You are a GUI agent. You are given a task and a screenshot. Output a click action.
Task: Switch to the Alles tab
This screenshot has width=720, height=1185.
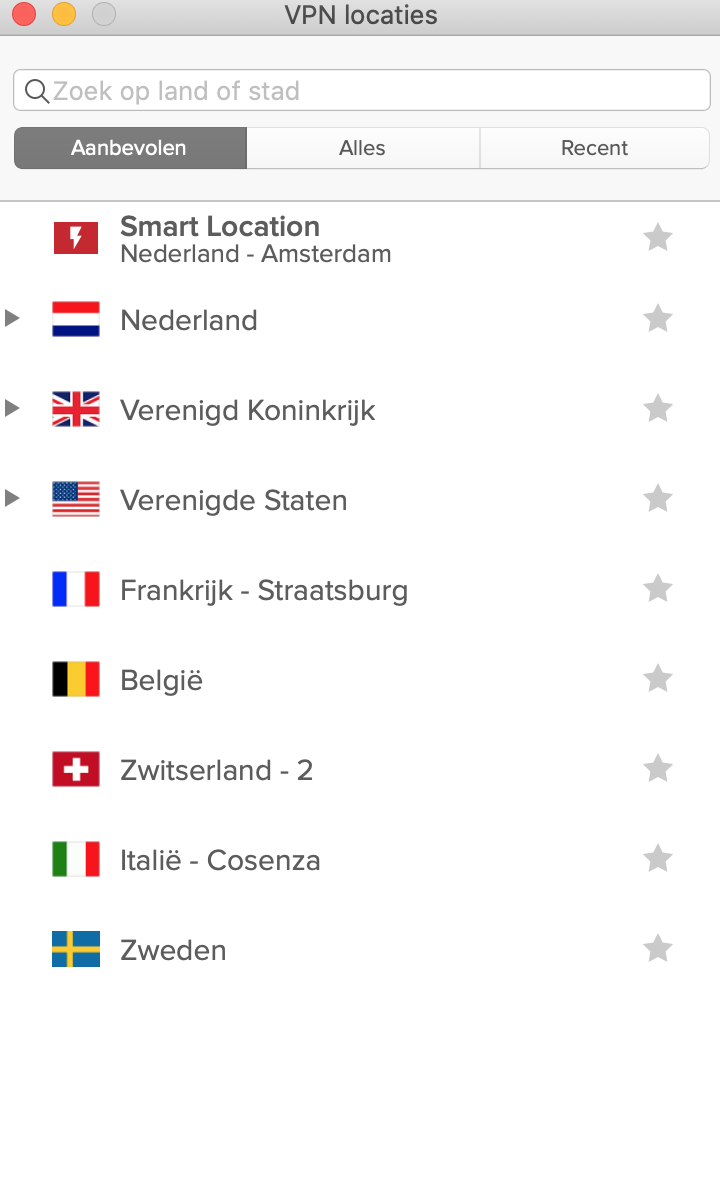point(363,148)
